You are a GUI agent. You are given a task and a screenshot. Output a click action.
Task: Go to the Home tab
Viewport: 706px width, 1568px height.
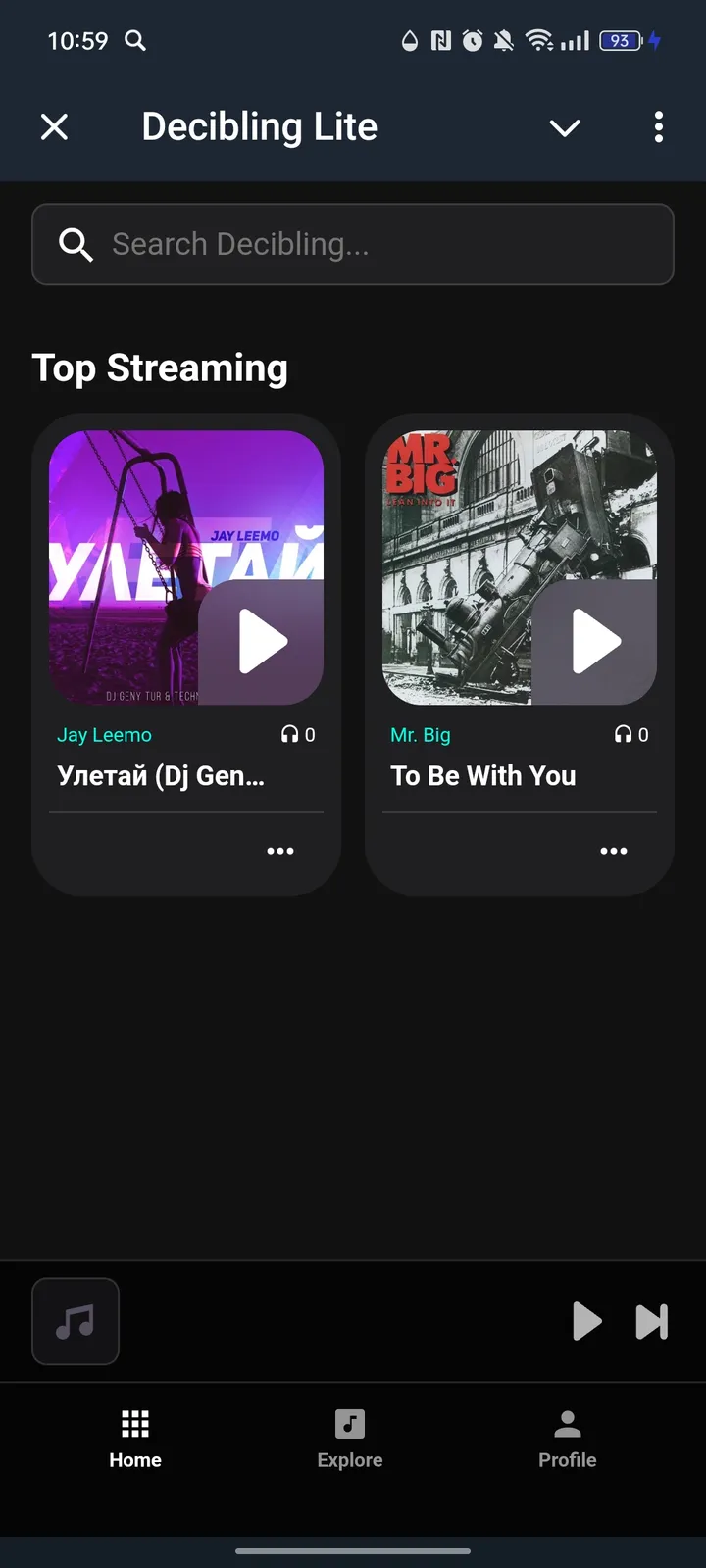tap(135, 1438)
